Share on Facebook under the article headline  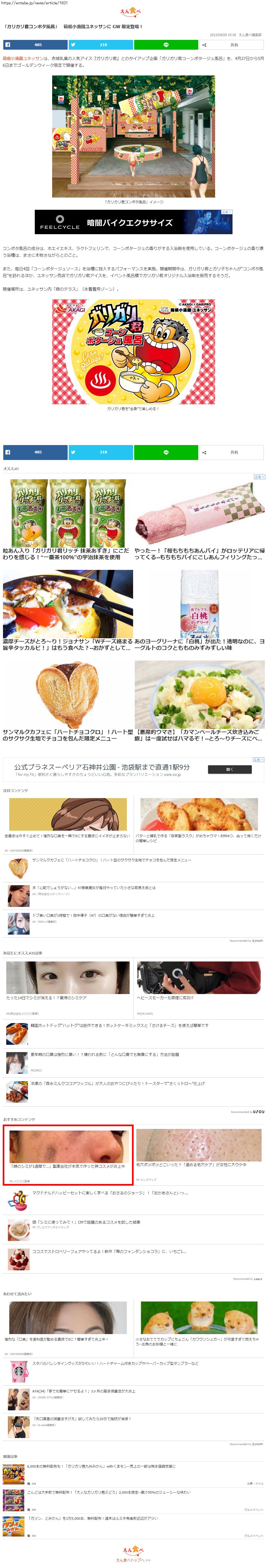tap(35, 45)
